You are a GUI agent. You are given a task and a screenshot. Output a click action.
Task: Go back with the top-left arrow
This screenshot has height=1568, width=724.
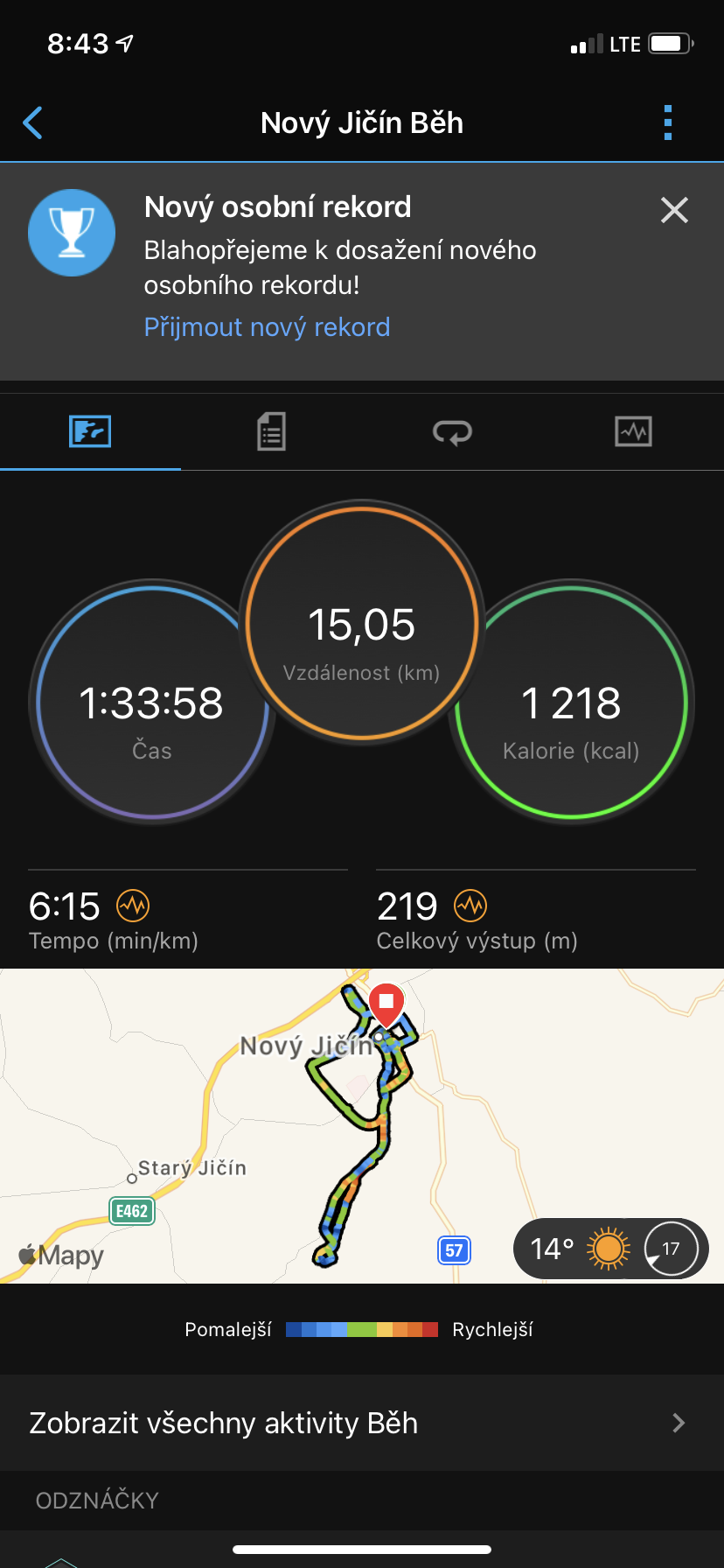click(x=33, y=122)
